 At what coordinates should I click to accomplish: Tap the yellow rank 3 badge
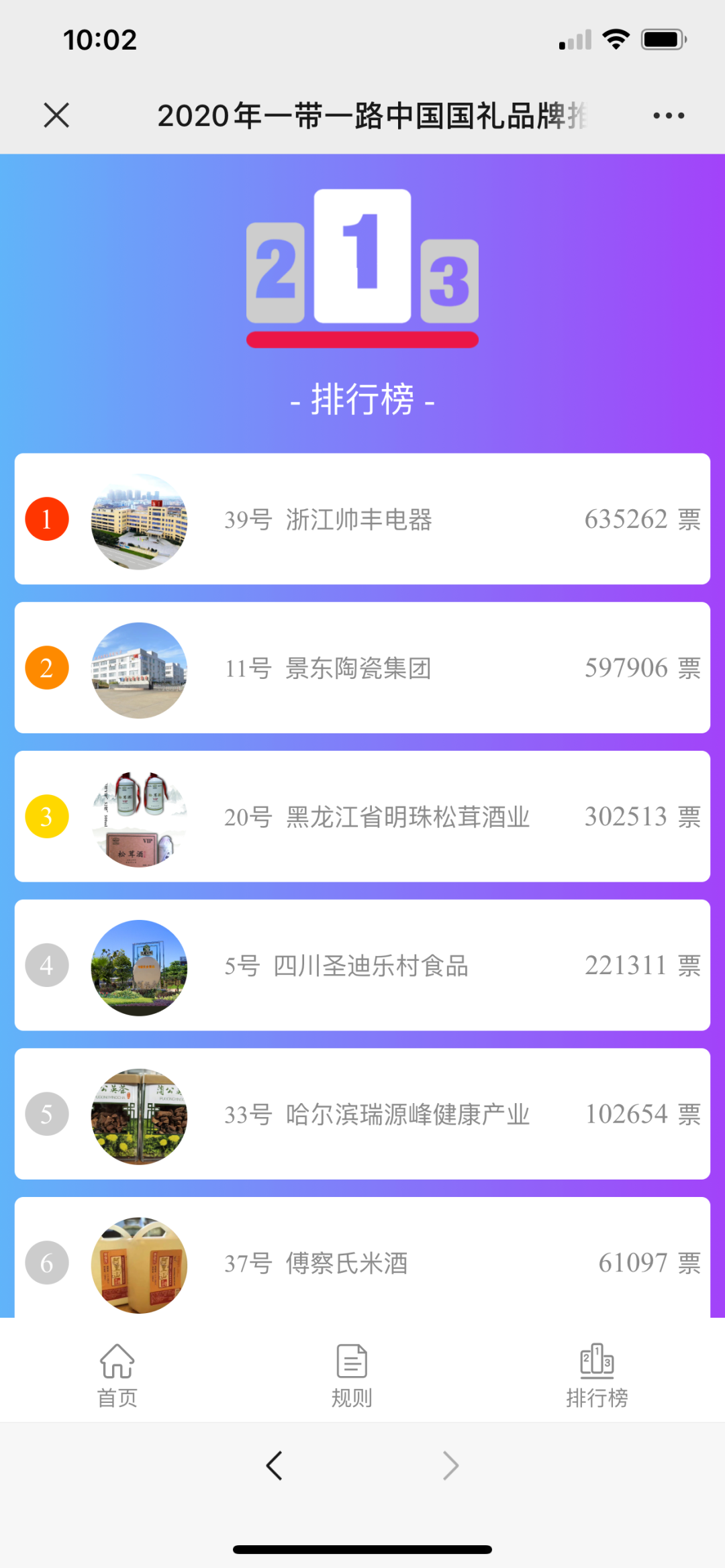coord(46,817)
